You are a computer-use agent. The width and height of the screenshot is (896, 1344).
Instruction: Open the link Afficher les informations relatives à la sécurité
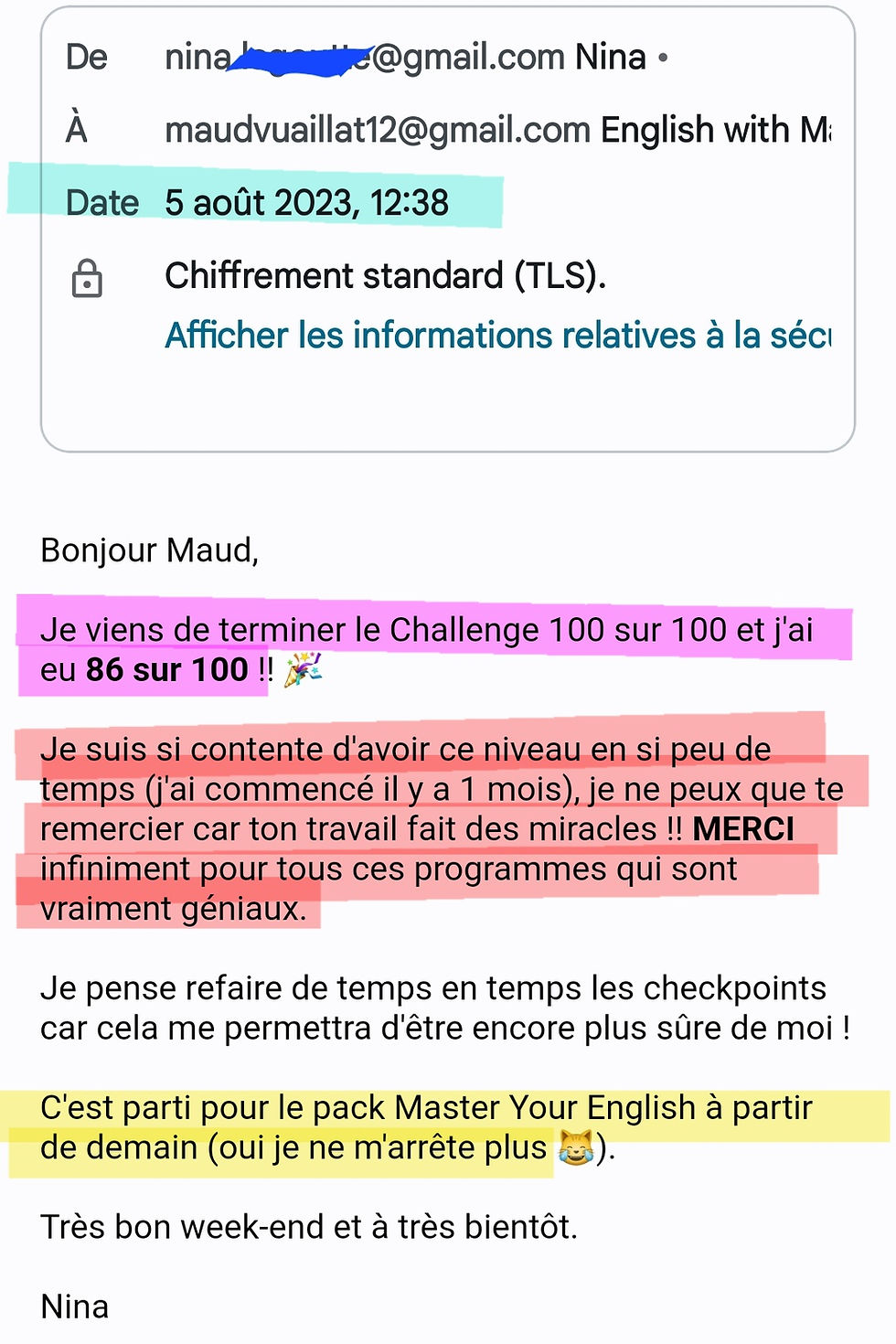(497, 336)
